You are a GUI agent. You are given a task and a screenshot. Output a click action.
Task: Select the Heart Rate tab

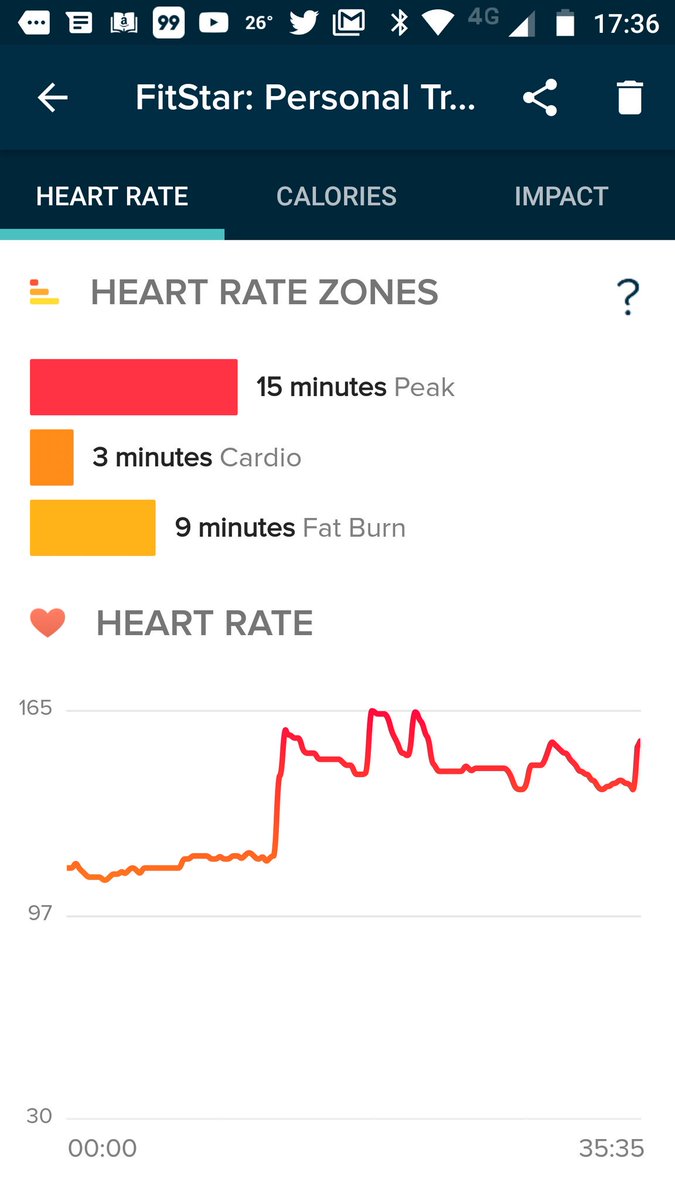[112, 196]
